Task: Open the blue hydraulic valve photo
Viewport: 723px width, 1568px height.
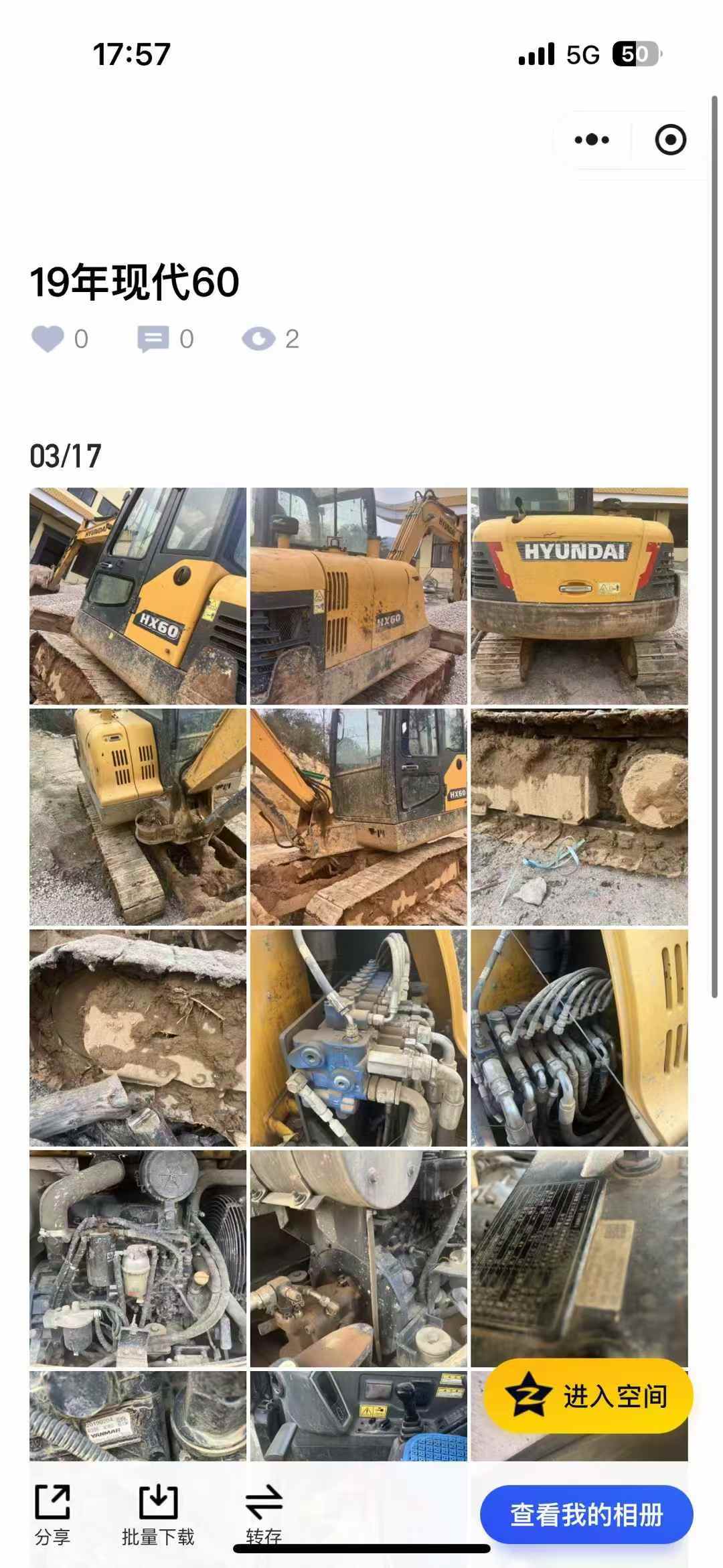Action: [x=359, y=1038]
